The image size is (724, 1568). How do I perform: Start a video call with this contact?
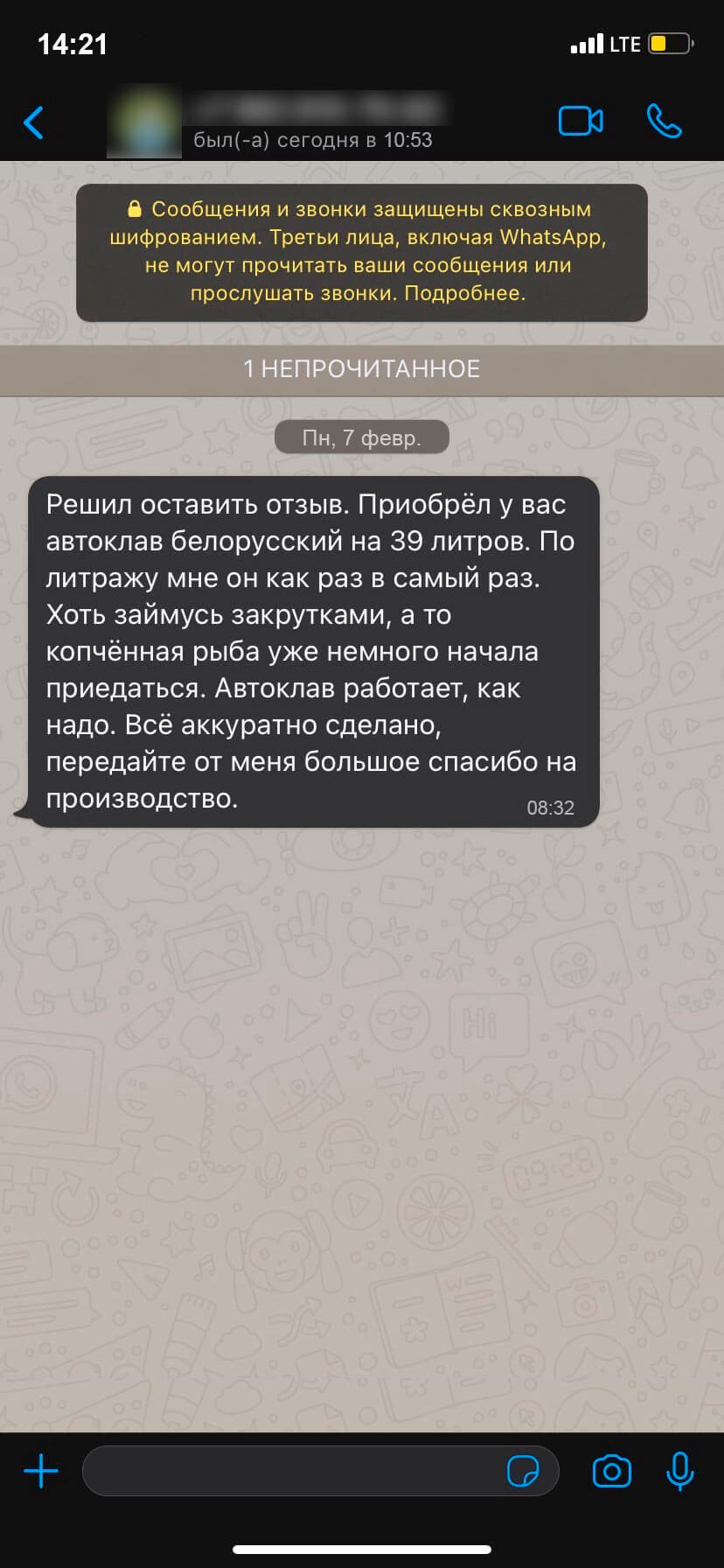pyautogui.click(x=581, y=122)
